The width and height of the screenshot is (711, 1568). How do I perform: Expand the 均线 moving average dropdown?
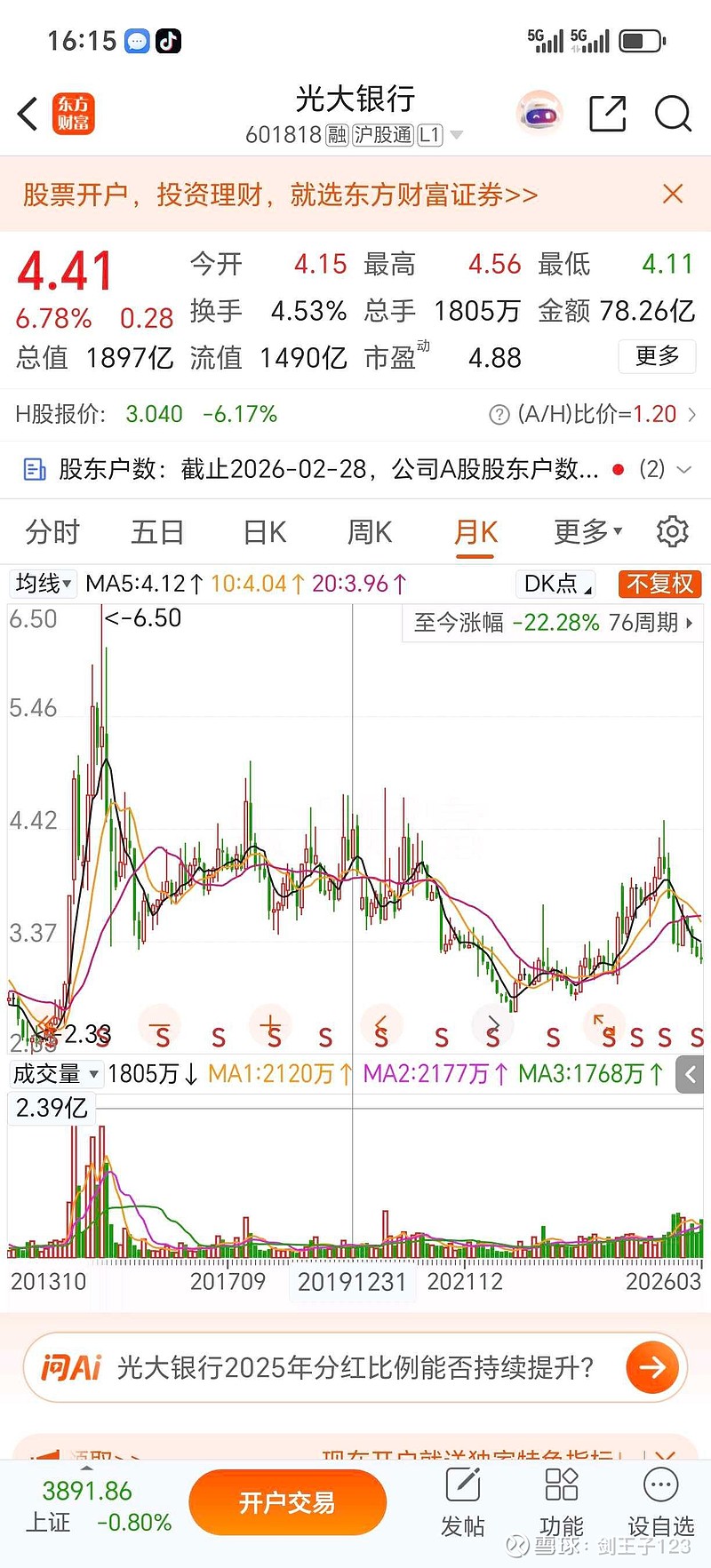(x=42, y=584)
